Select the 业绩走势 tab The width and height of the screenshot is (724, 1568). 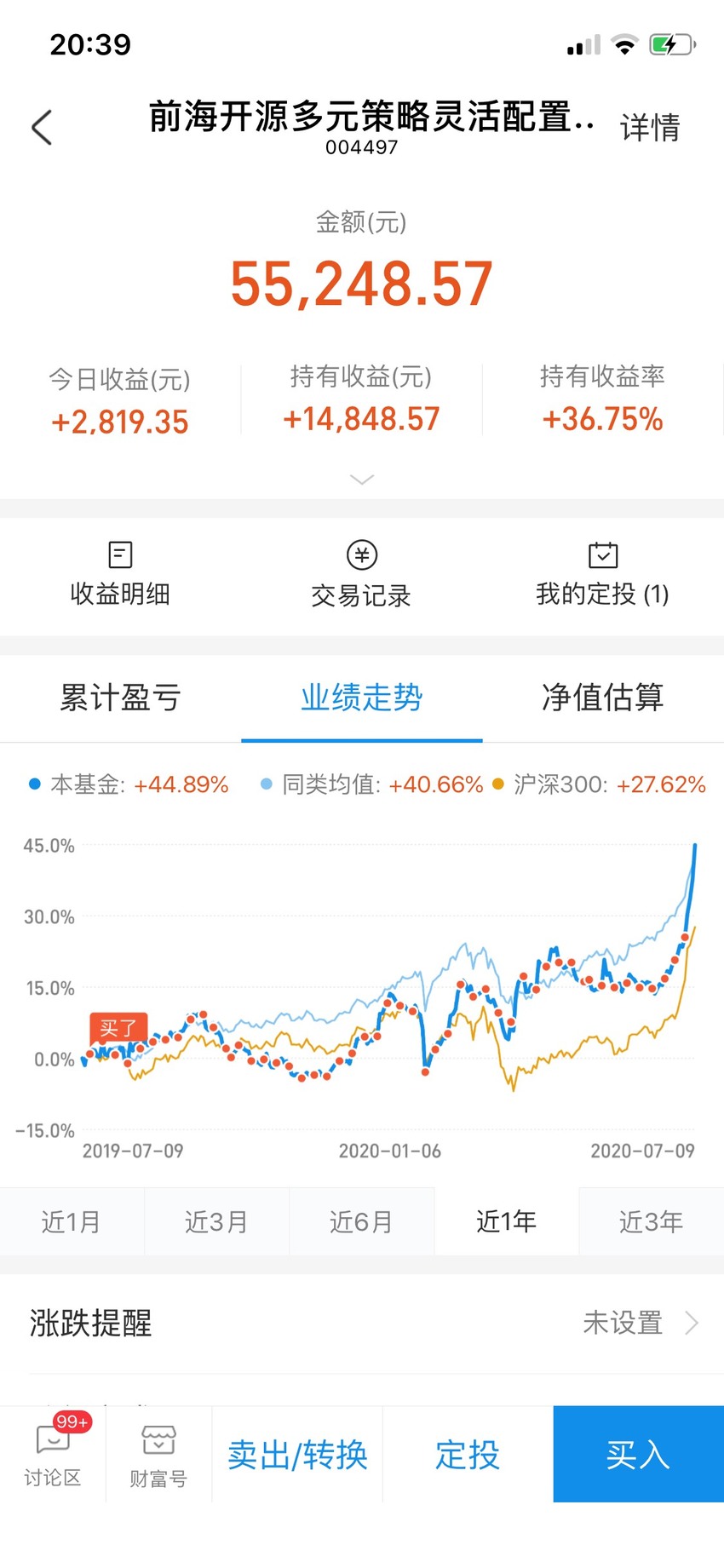tap(362, 698)
